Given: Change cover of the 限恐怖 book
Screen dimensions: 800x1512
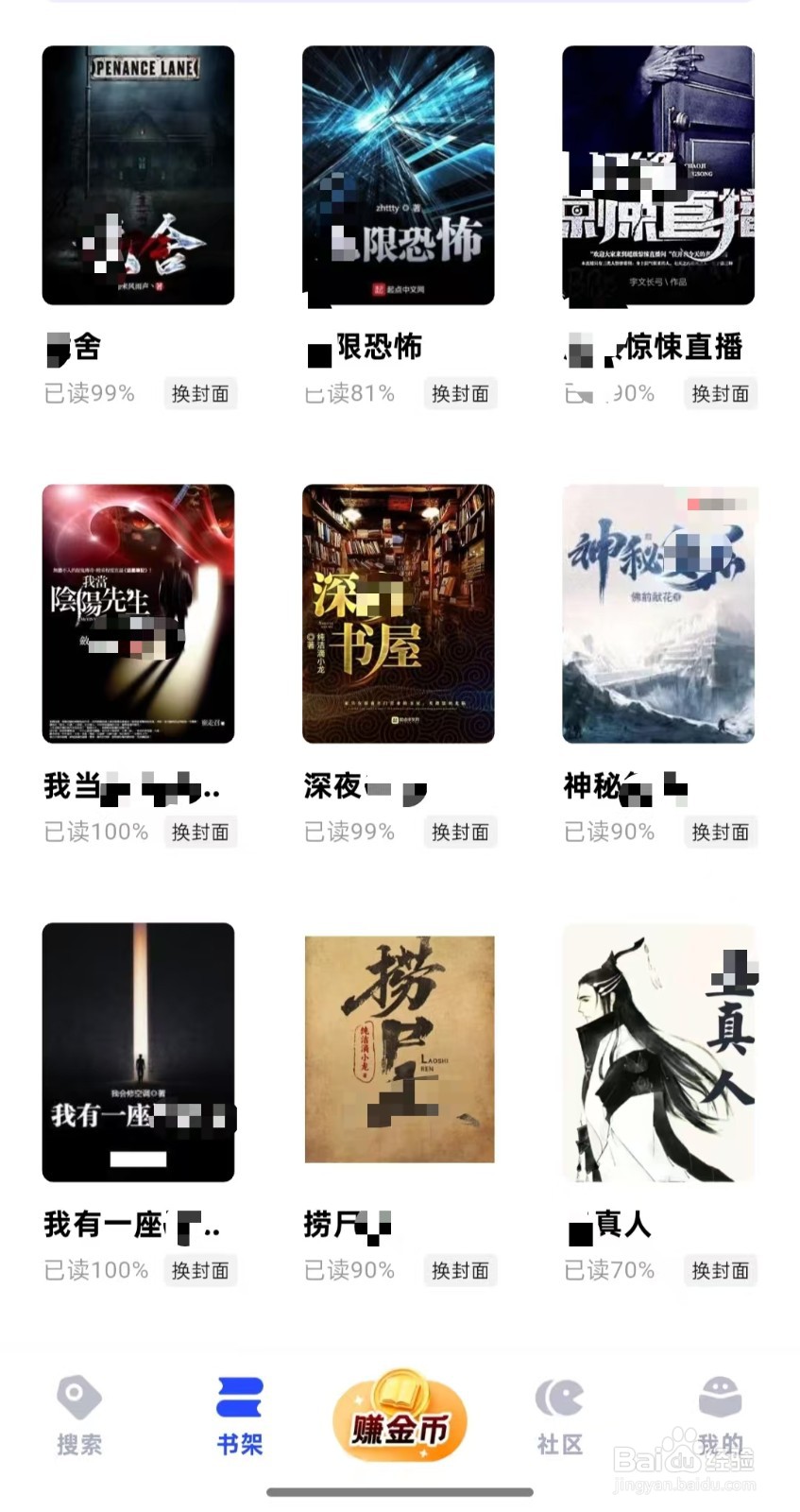Looking at the screenshot, I should 460,394.
